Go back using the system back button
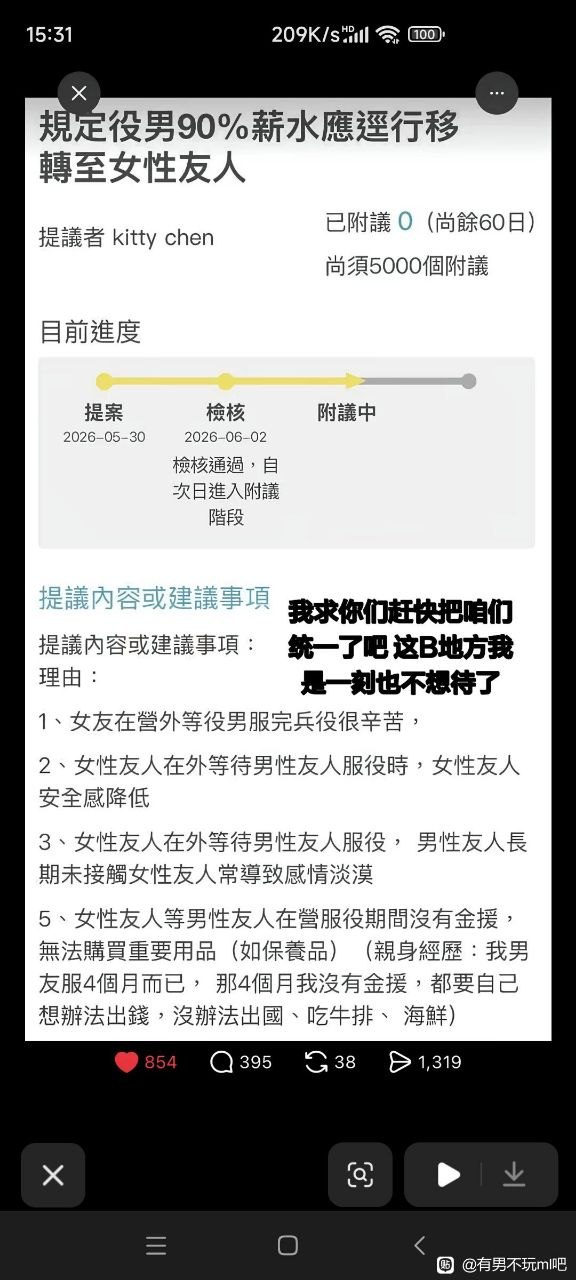The image size is (576, 1280). tap(420, 1245)
